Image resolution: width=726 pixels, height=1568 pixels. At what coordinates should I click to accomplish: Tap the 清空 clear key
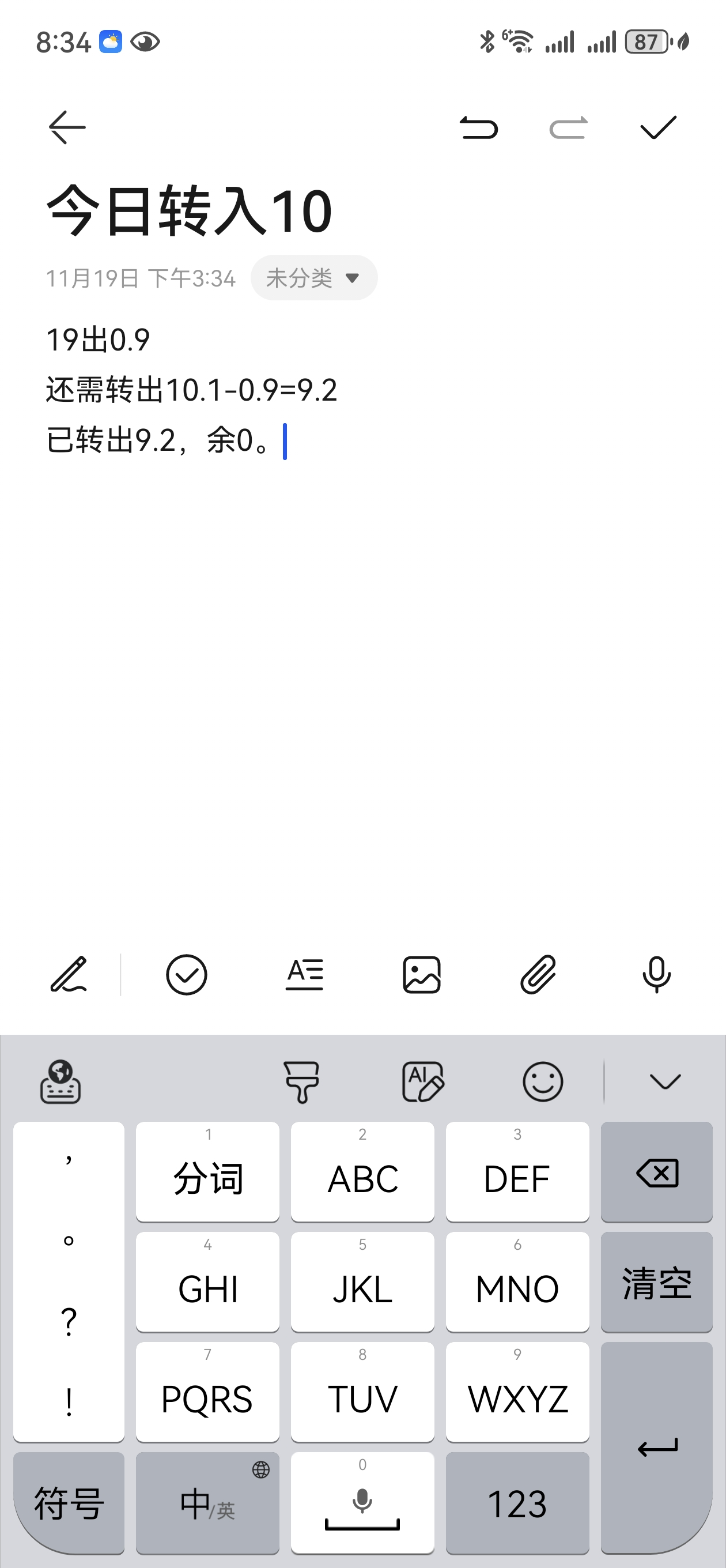[x=657, y=1282]
